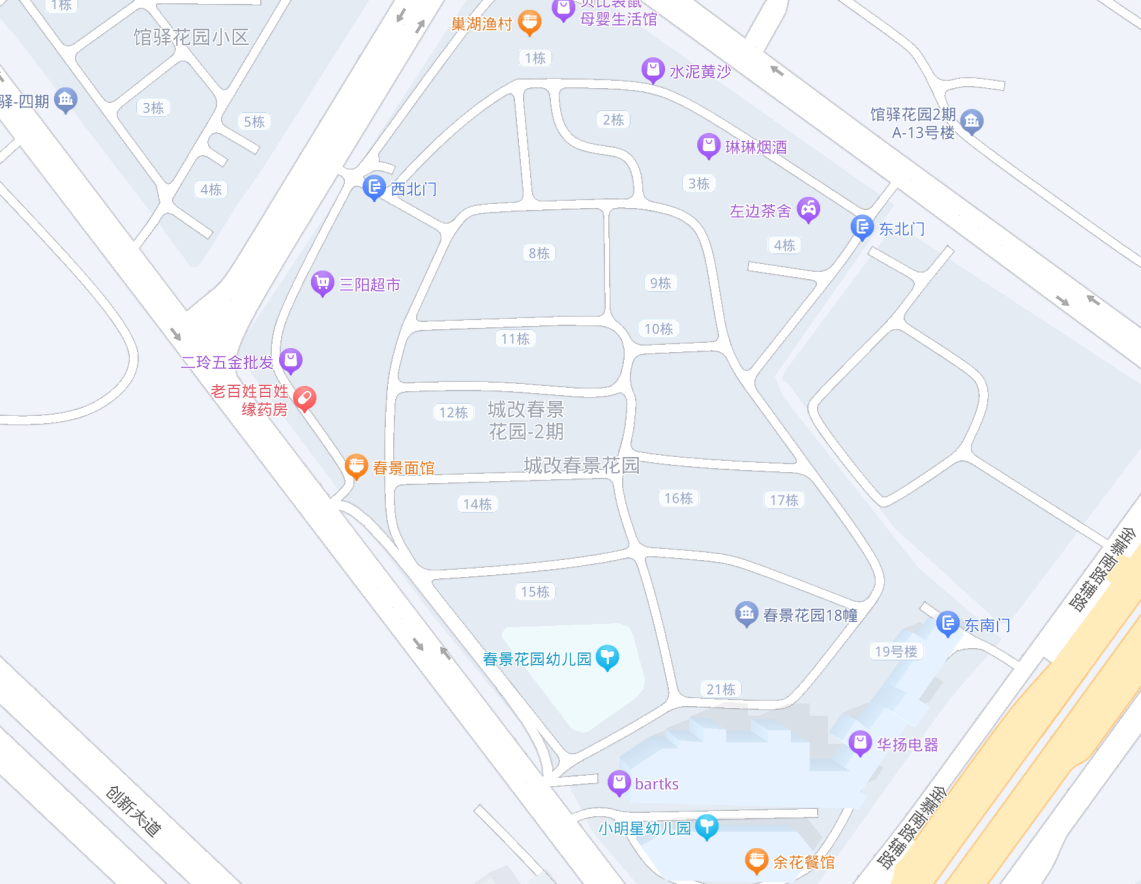
Task: Tap the 小明星幼儿园 kindergarten marker
Action: pos(707,827)
